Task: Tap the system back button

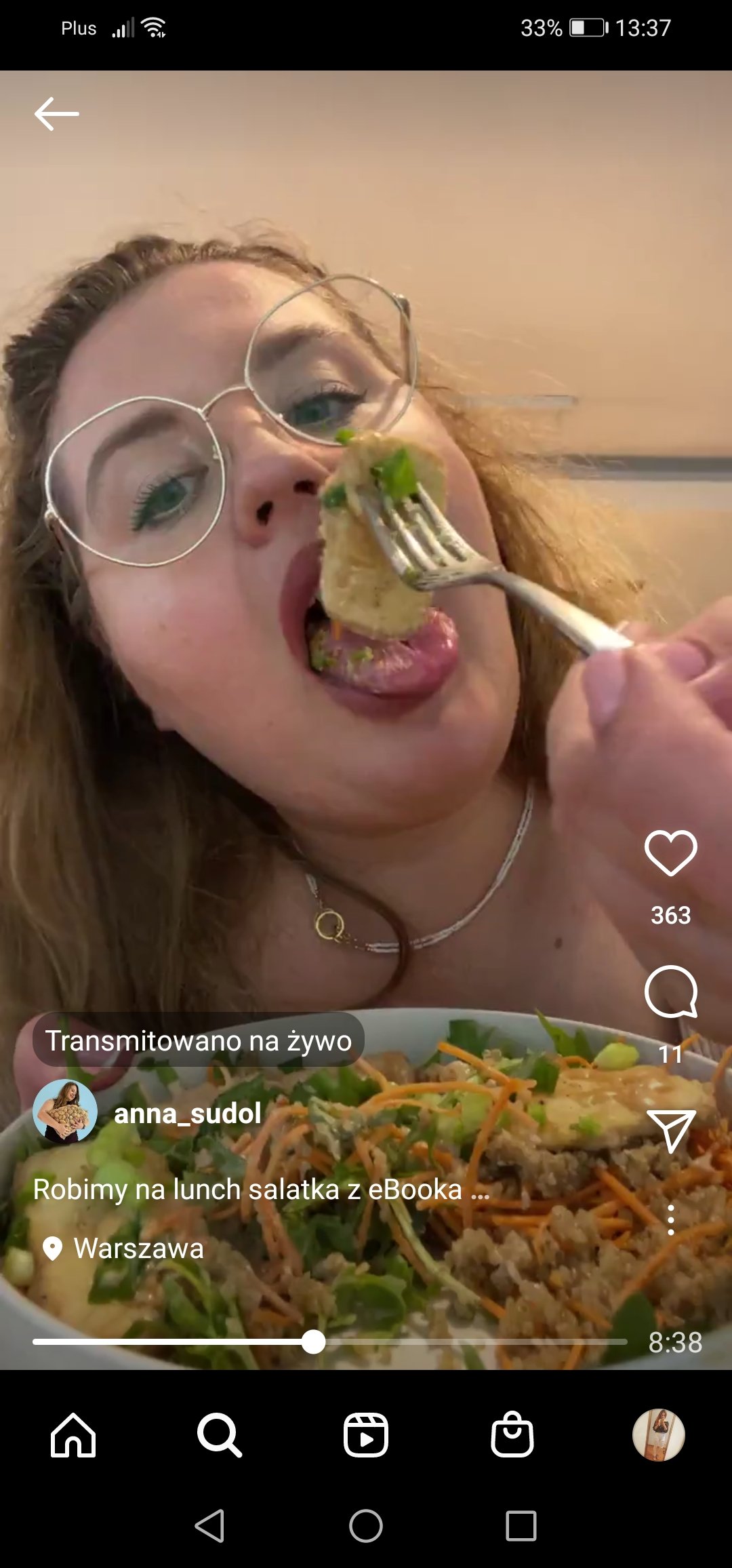Action: coord(209,1526)
